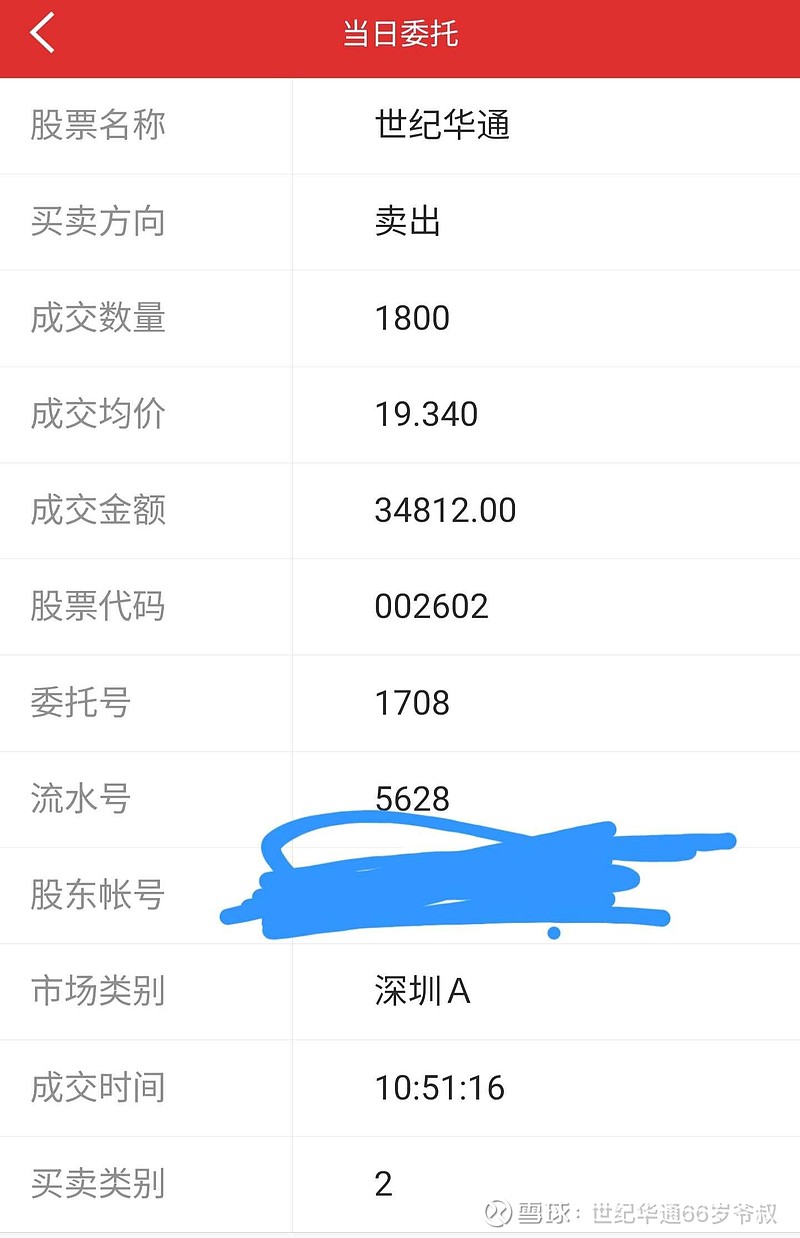The width and height of the screenshot is (800, 1238).
Task: Select the stock code 002602
Action: [x=434, y=607]
